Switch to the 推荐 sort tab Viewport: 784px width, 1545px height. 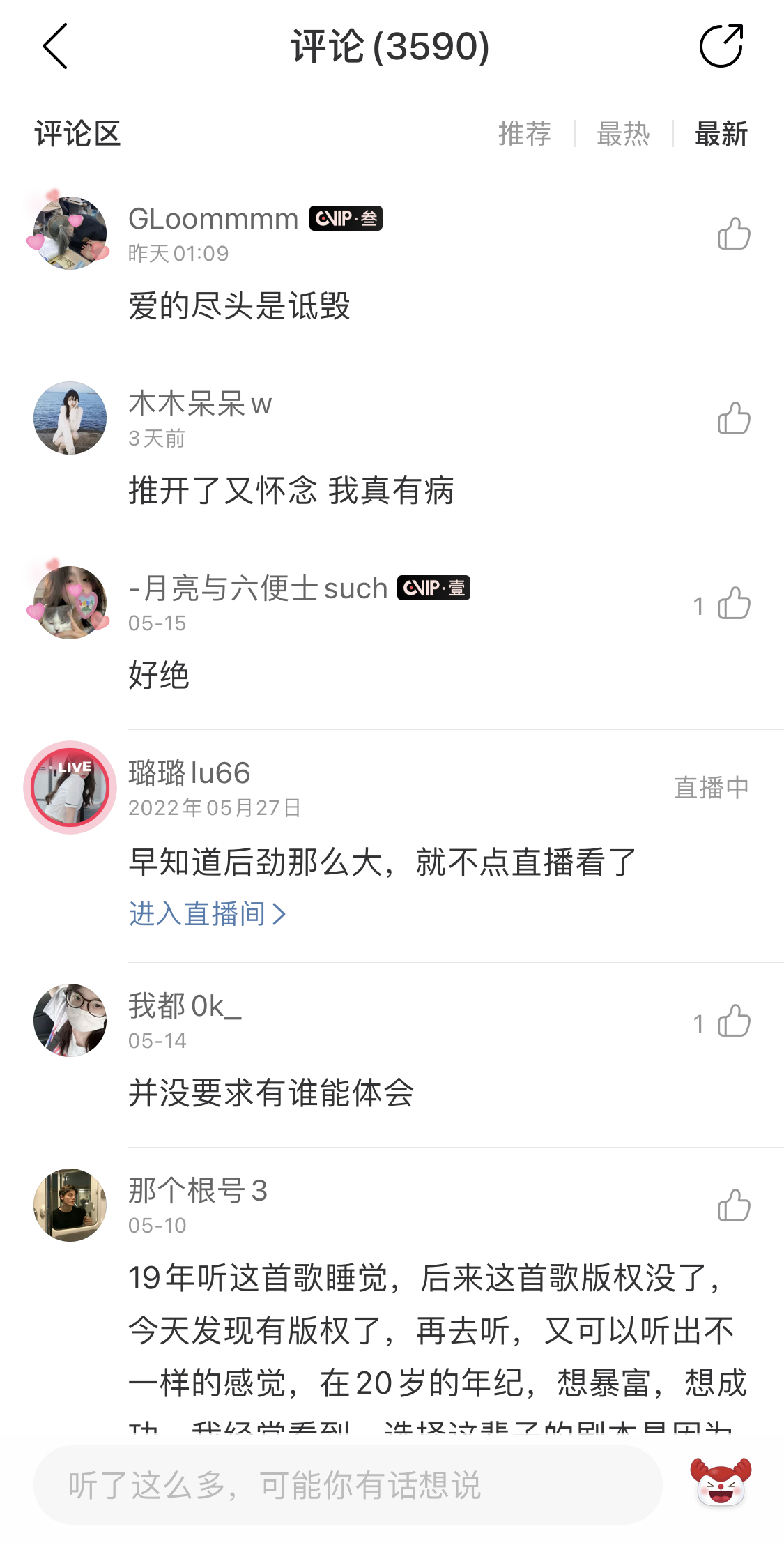[x=524, y=133]
